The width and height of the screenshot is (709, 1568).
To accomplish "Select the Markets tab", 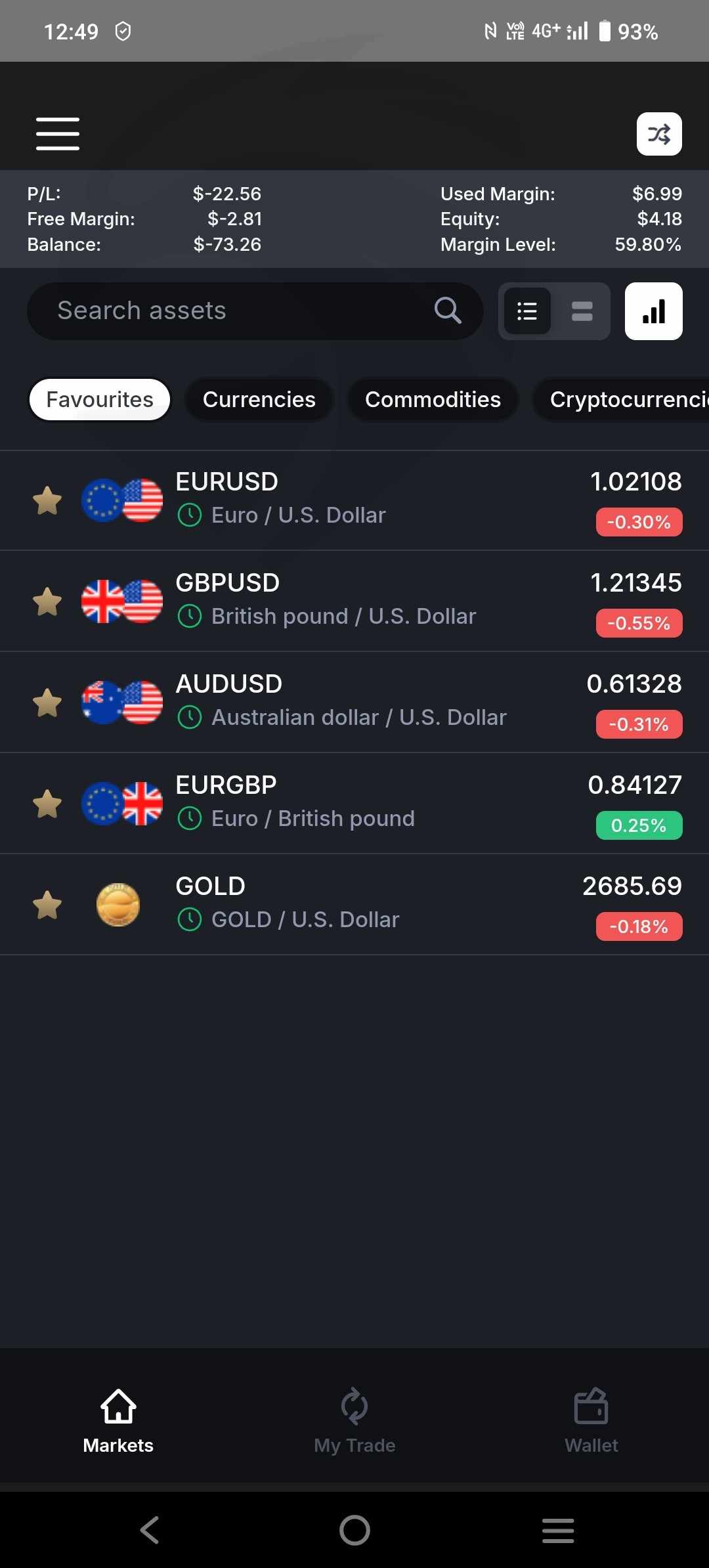I will pos(118,1421).
